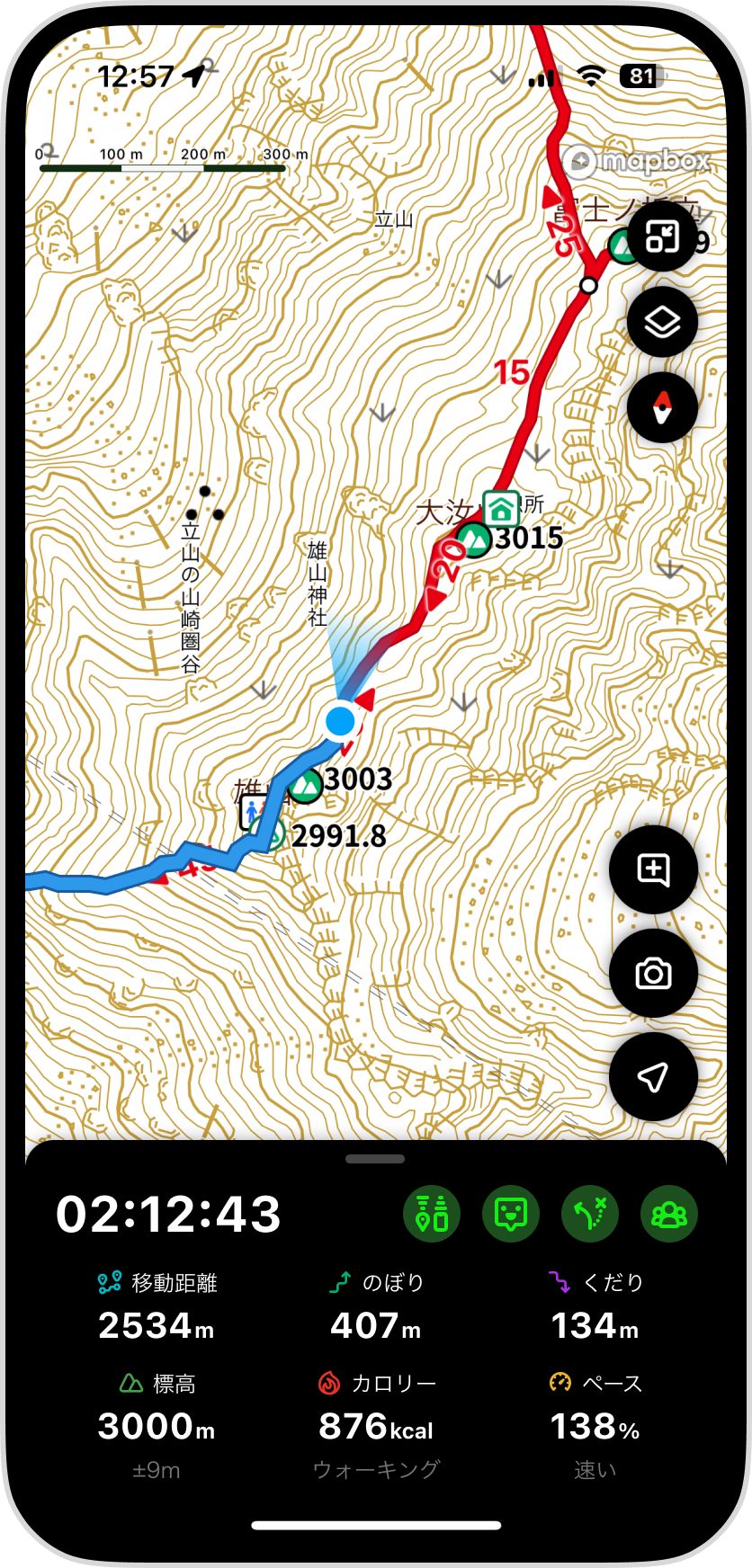This screenshot has width=752, height=1568.
Task: Select the 大汝休憩所 hut marker
Action: (499, 509)
